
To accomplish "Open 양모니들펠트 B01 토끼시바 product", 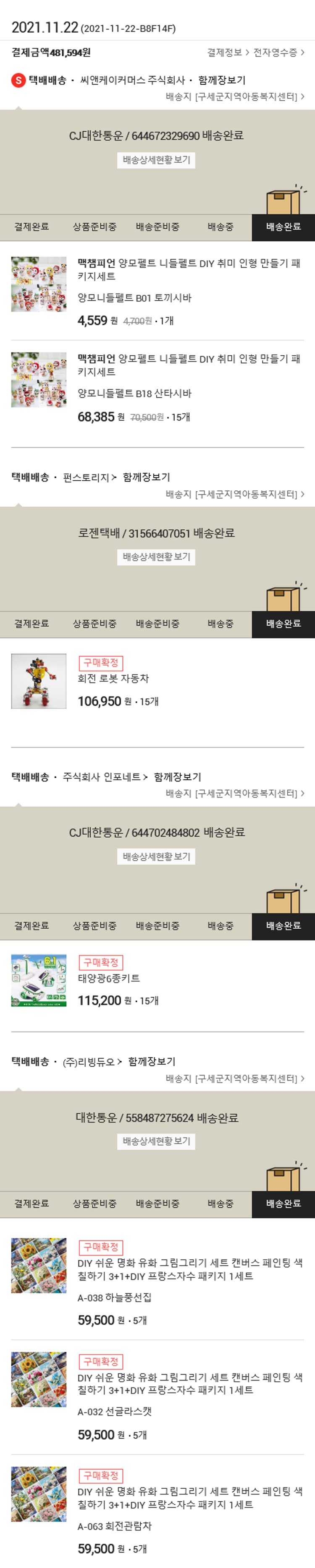I will (188, 270).
